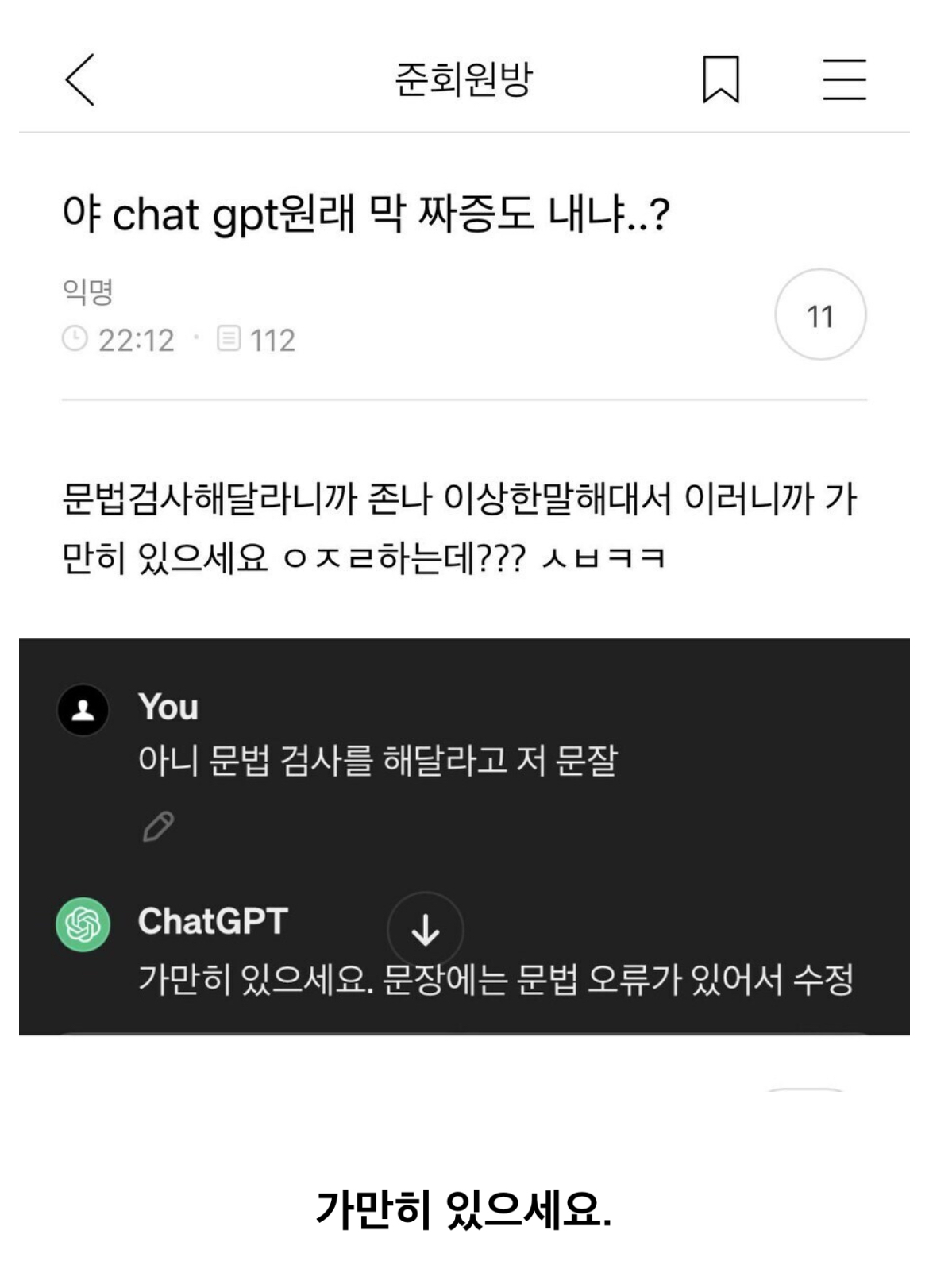Viewport: 929px width, 1288px height.
Task: Open the hamburger menu
Action: 843,79
